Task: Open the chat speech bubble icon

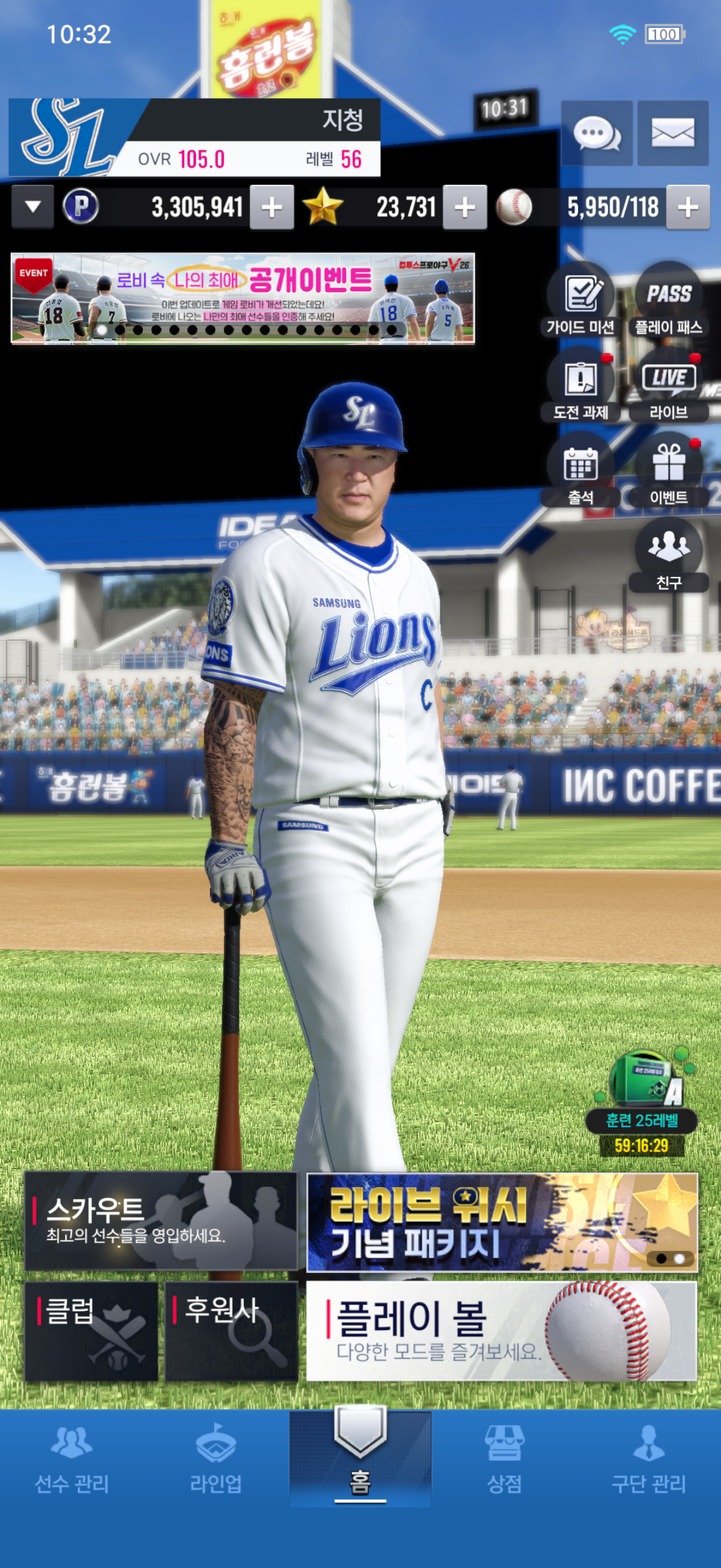Action: pyautogui.click(x=597, y=133)
